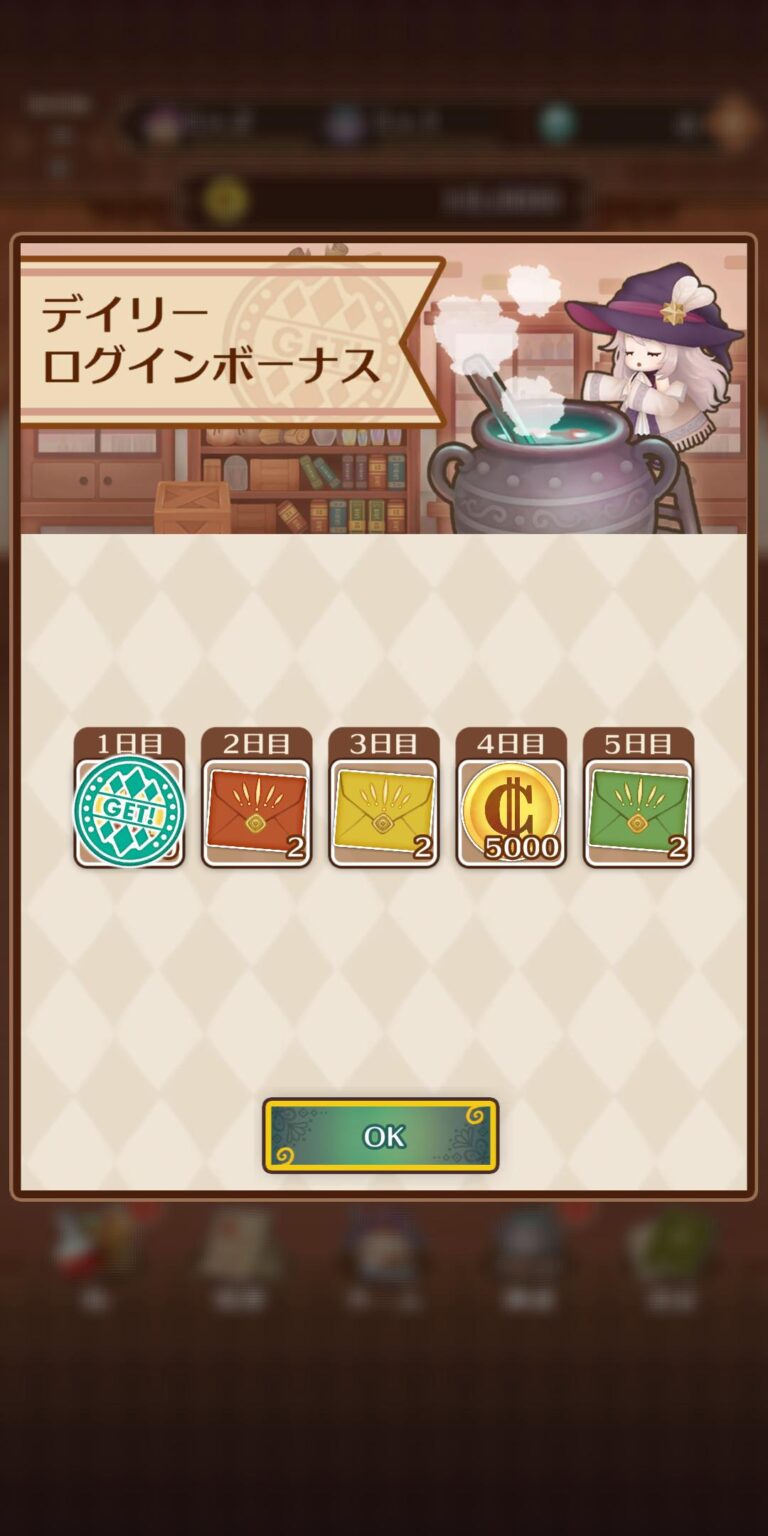Tap the day 4 5000 coin reward
The height and width of the screenshot is (1536, 768).
511,810
